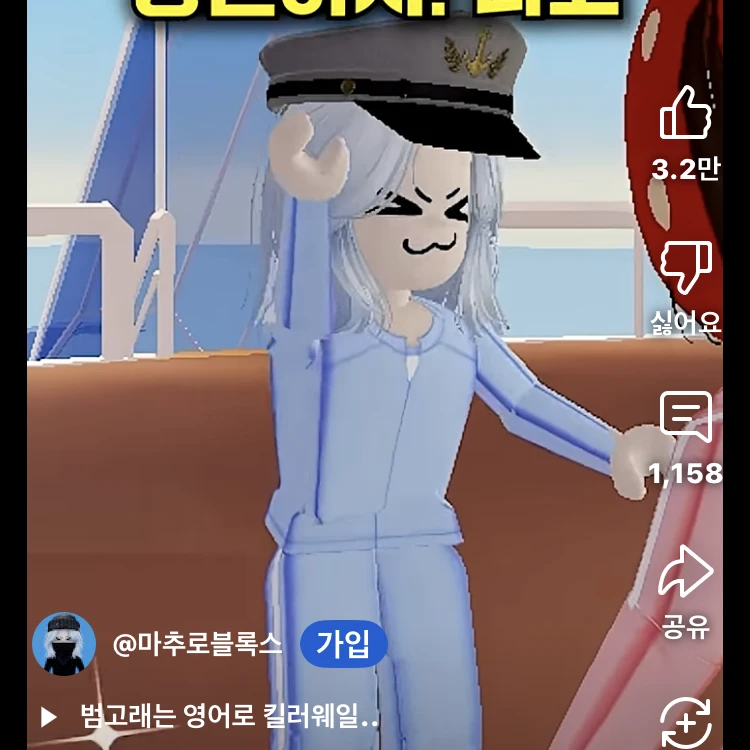
Task: Dislike this Short video
Action: click(686, 268)
